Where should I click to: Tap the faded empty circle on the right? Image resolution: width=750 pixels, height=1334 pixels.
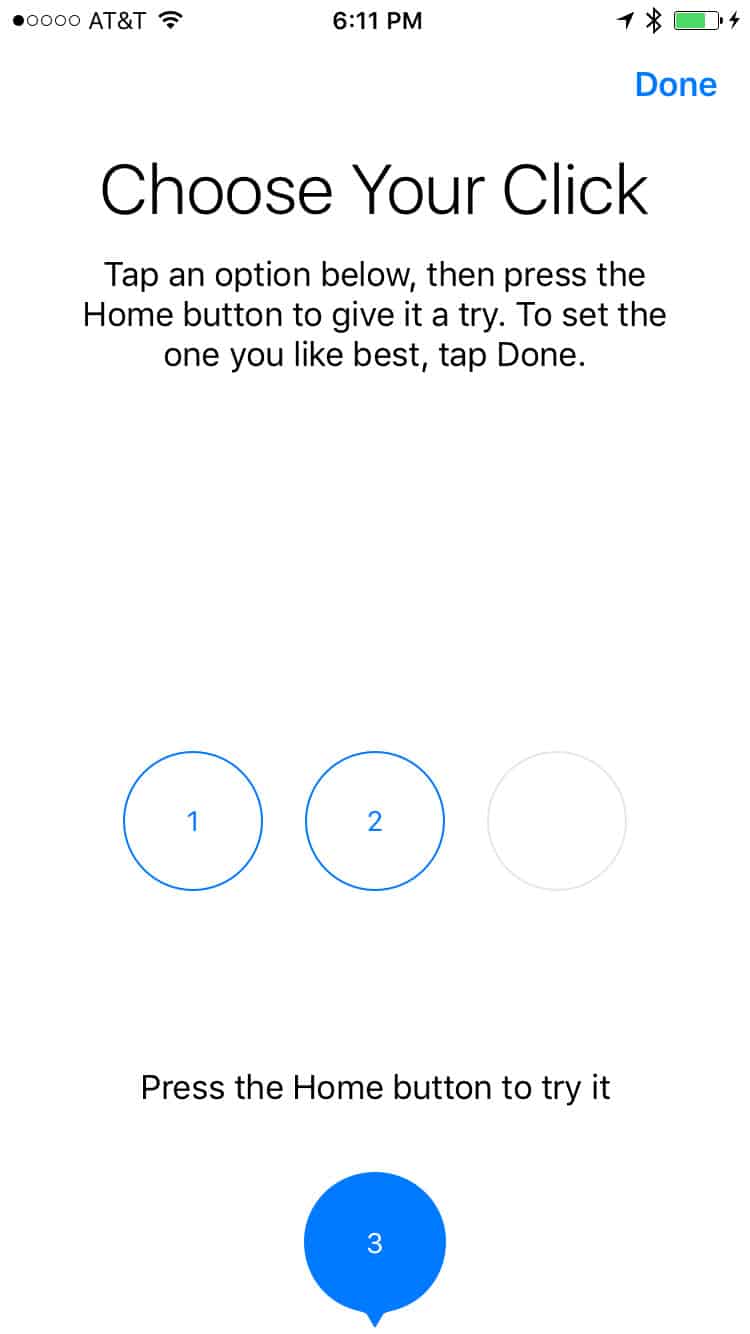tap(556, 821)
